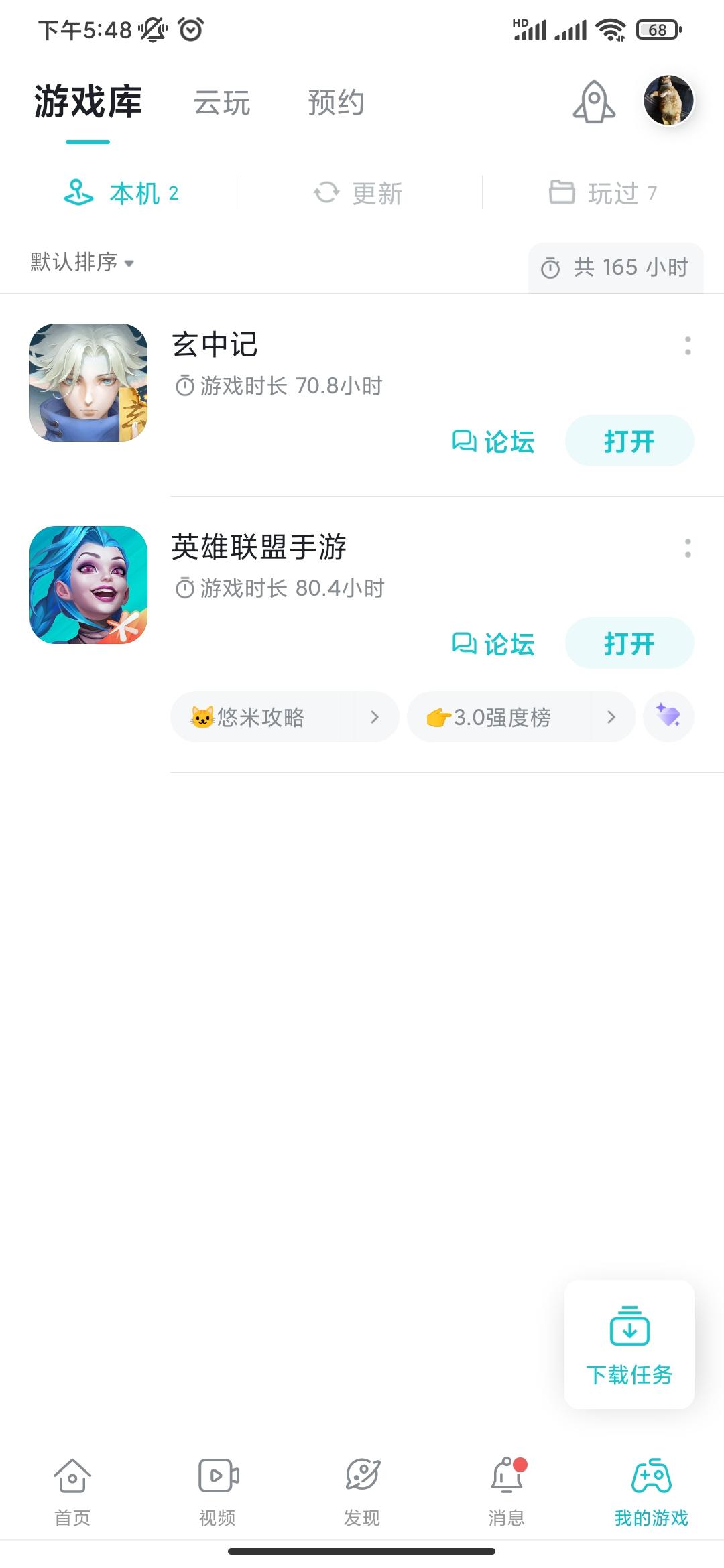Open the rocket accelerator icon
724x1568 pixels.
594,103
